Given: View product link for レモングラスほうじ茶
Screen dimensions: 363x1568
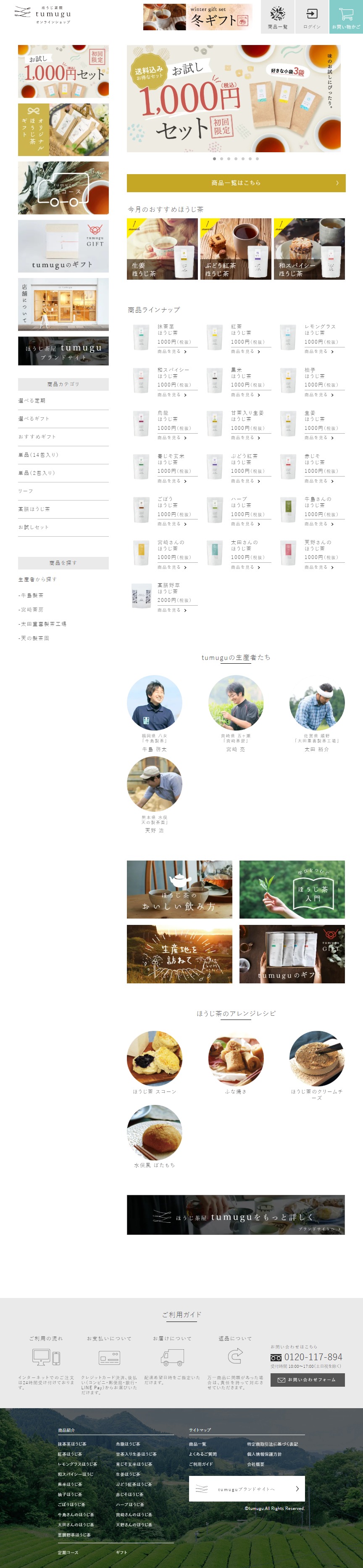Looking at the screenshot, I should 318,352.
